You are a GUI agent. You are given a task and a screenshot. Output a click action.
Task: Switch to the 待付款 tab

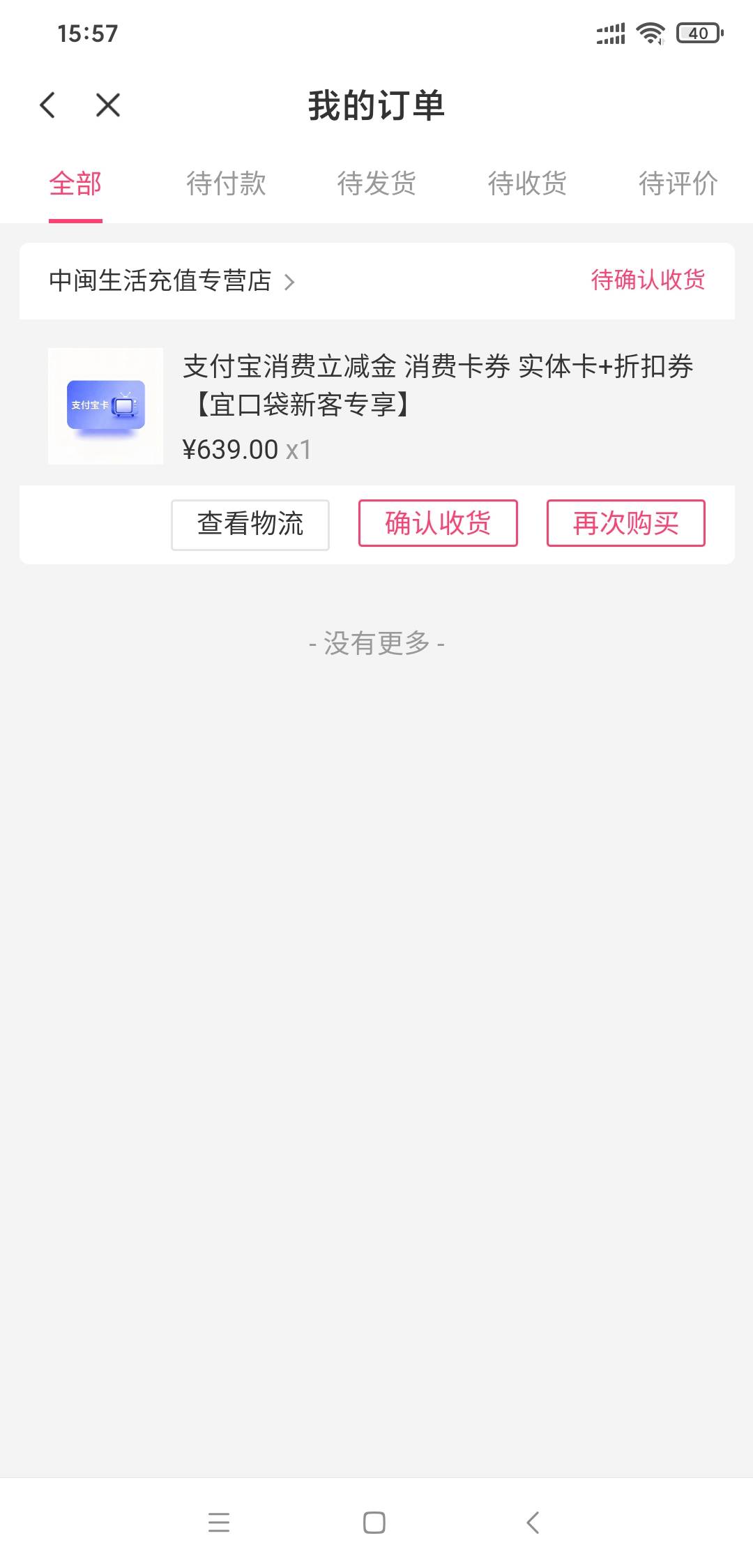[226, 184]
